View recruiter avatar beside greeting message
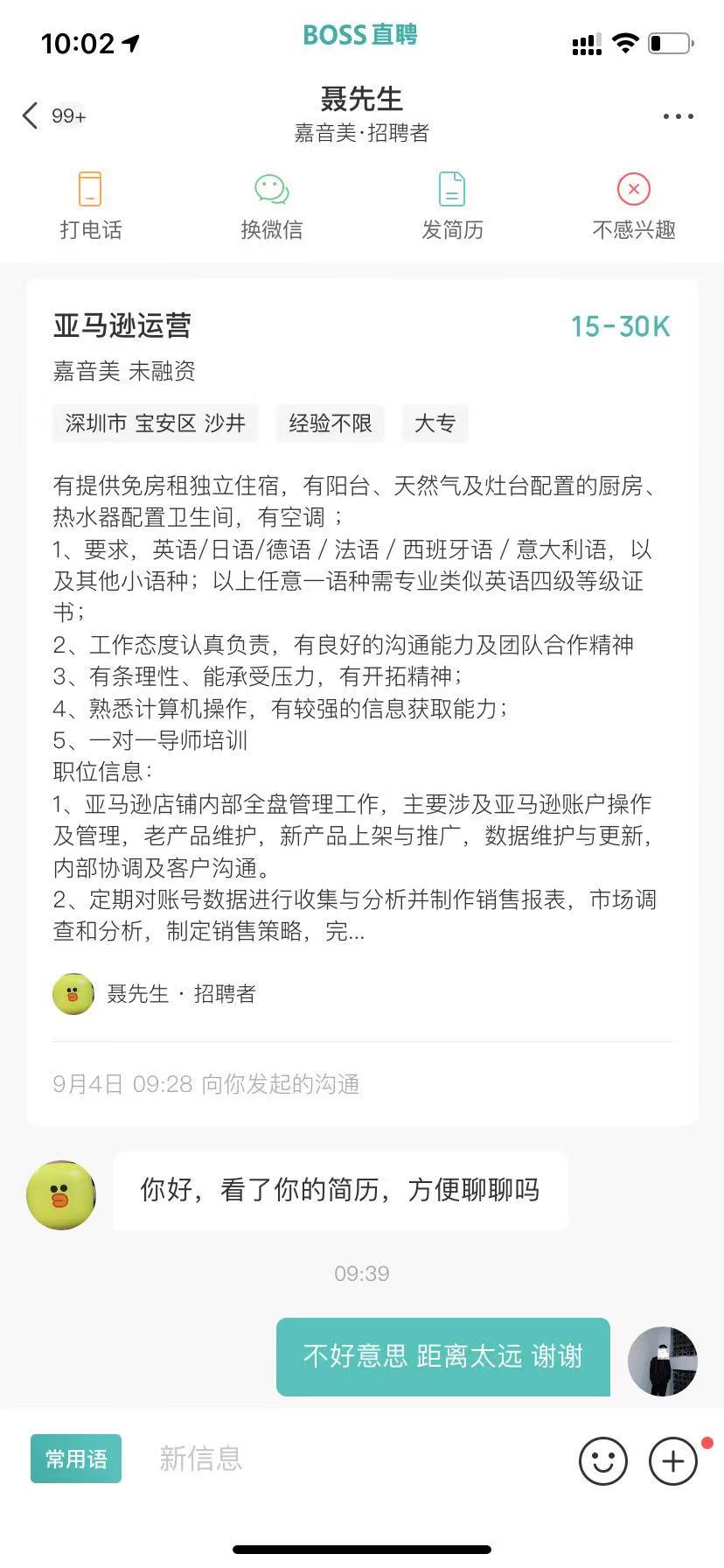724x1568 pixels. (60, 1195)
